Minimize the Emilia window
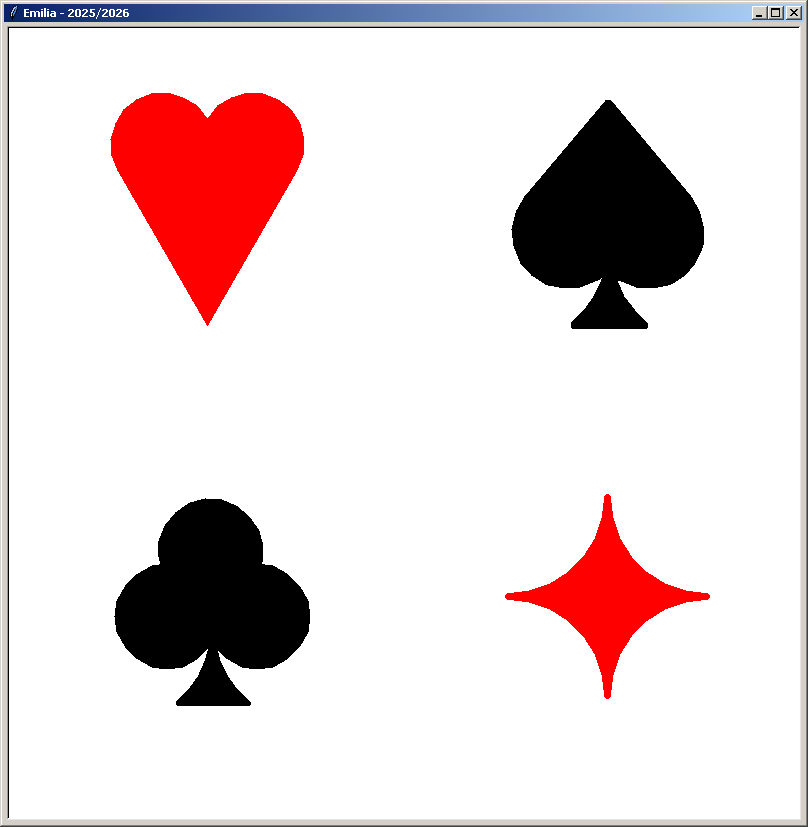Screen dimensions: 808x827 [760, 13]
